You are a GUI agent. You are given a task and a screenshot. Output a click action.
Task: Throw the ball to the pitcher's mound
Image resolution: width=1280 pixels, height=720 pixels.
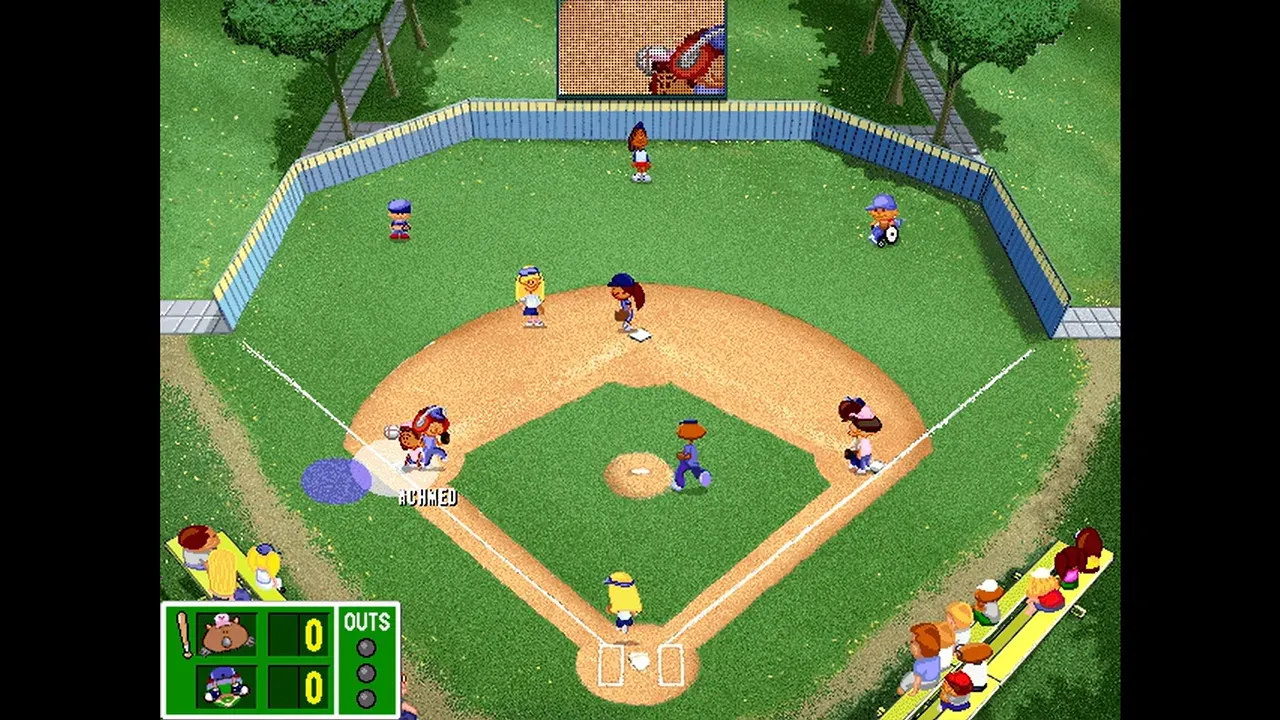tap(638, 474)
